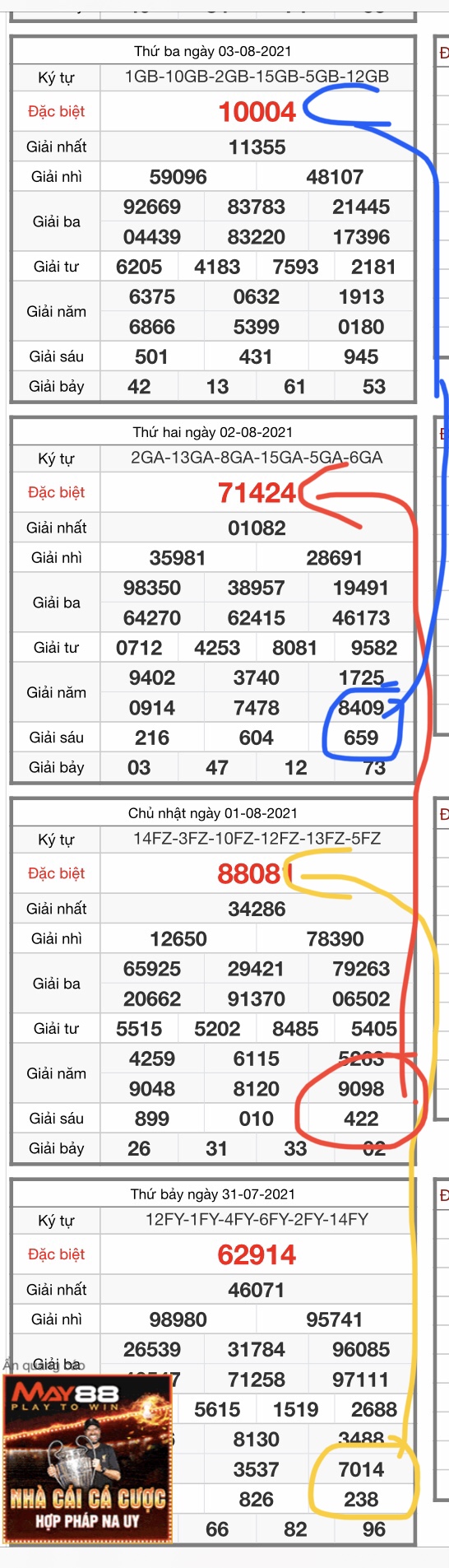
Task: Open the May88 advertisement banner
Action: (x=89, y=1459)
